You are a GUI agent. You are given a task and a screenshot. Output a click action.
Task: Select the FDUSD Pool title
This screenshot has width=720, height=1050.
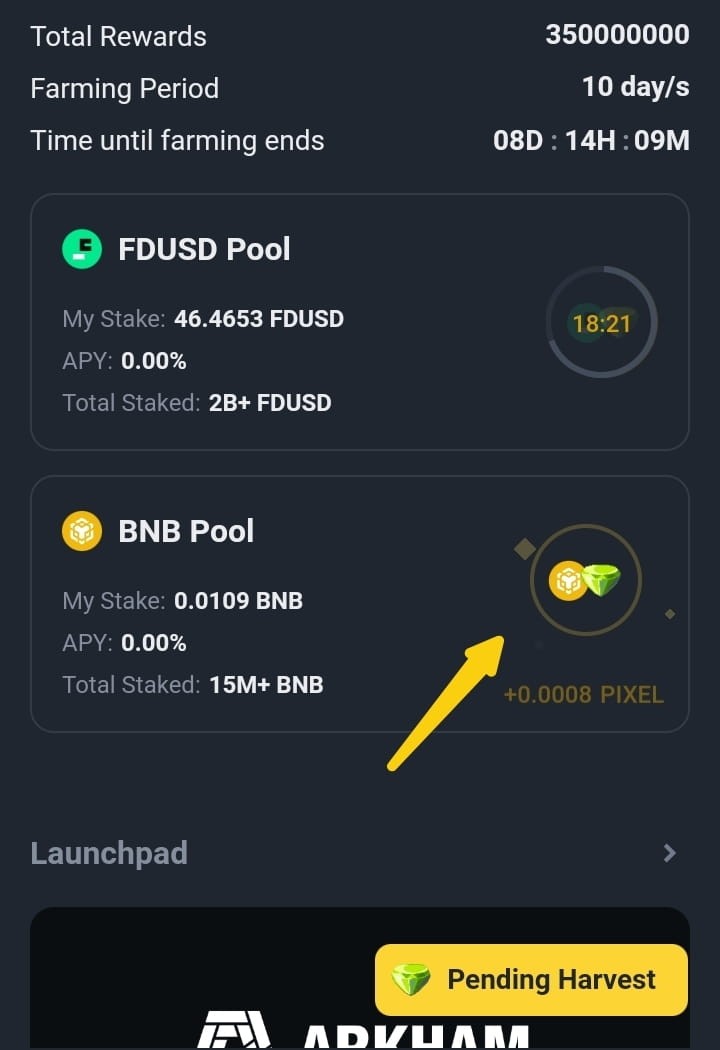tap(205, 249)
